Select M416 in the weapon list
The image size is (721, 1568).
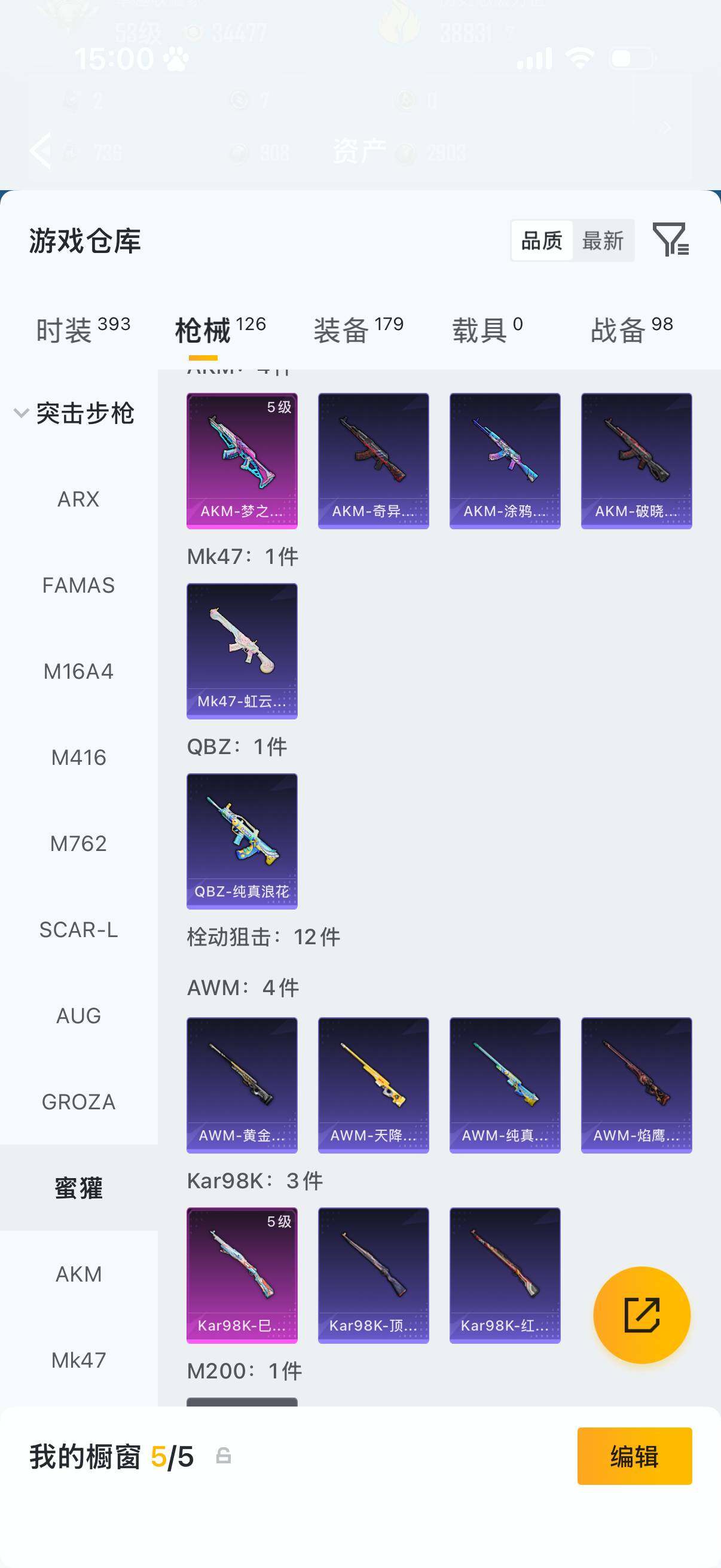(78, 758)
